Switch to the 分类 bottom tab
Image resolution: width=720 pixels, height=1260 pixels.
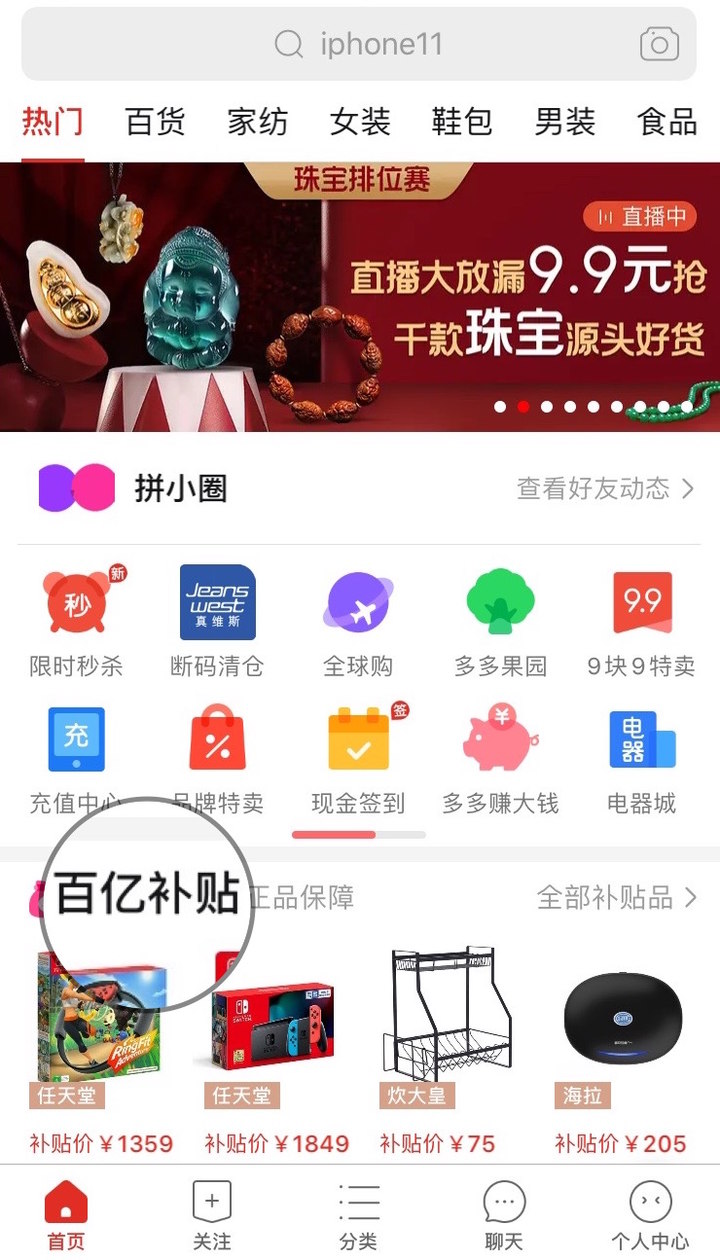pos(358,1214)
